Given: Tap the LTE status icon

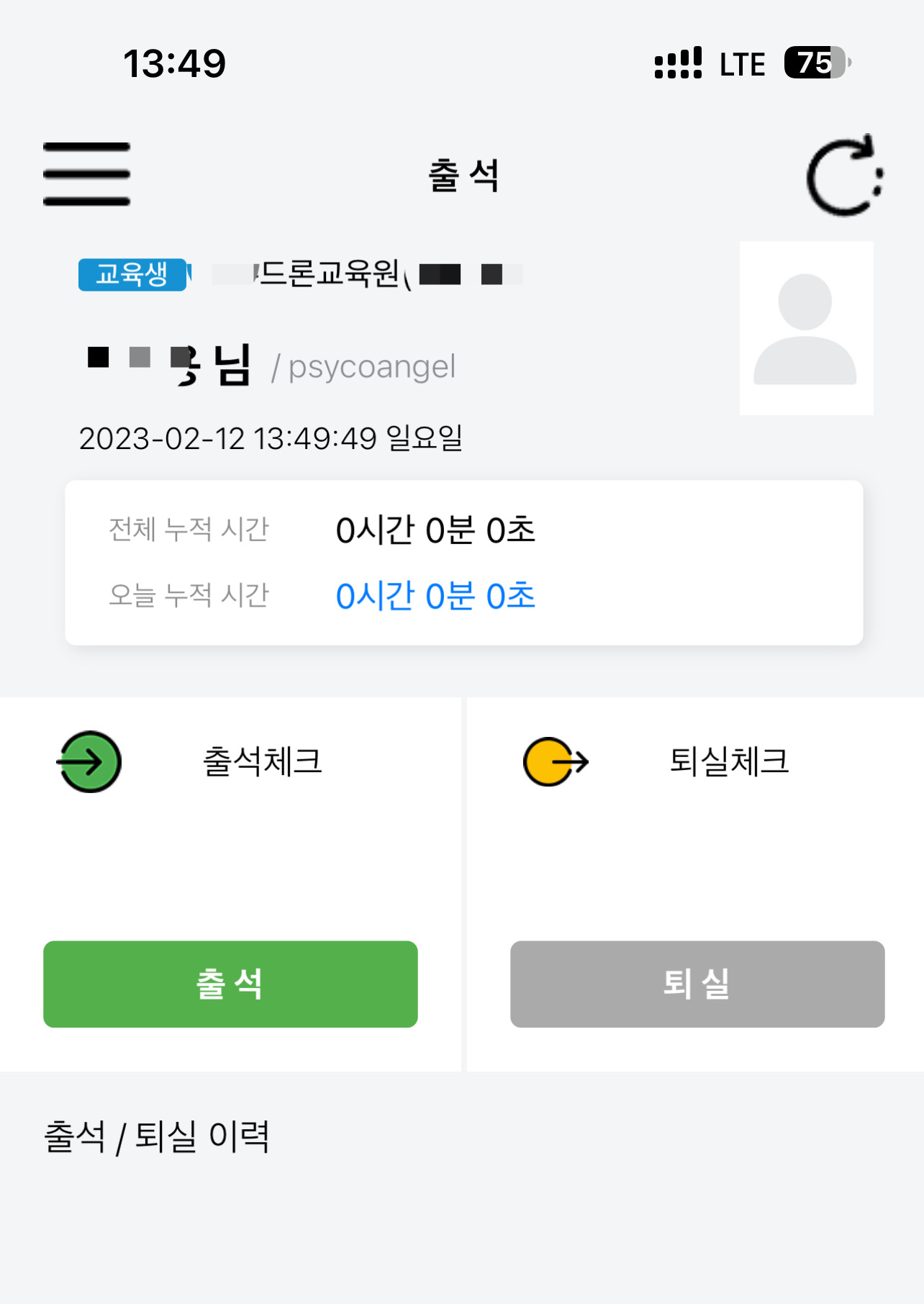Looking at the screenshot, I should point(741,63).
